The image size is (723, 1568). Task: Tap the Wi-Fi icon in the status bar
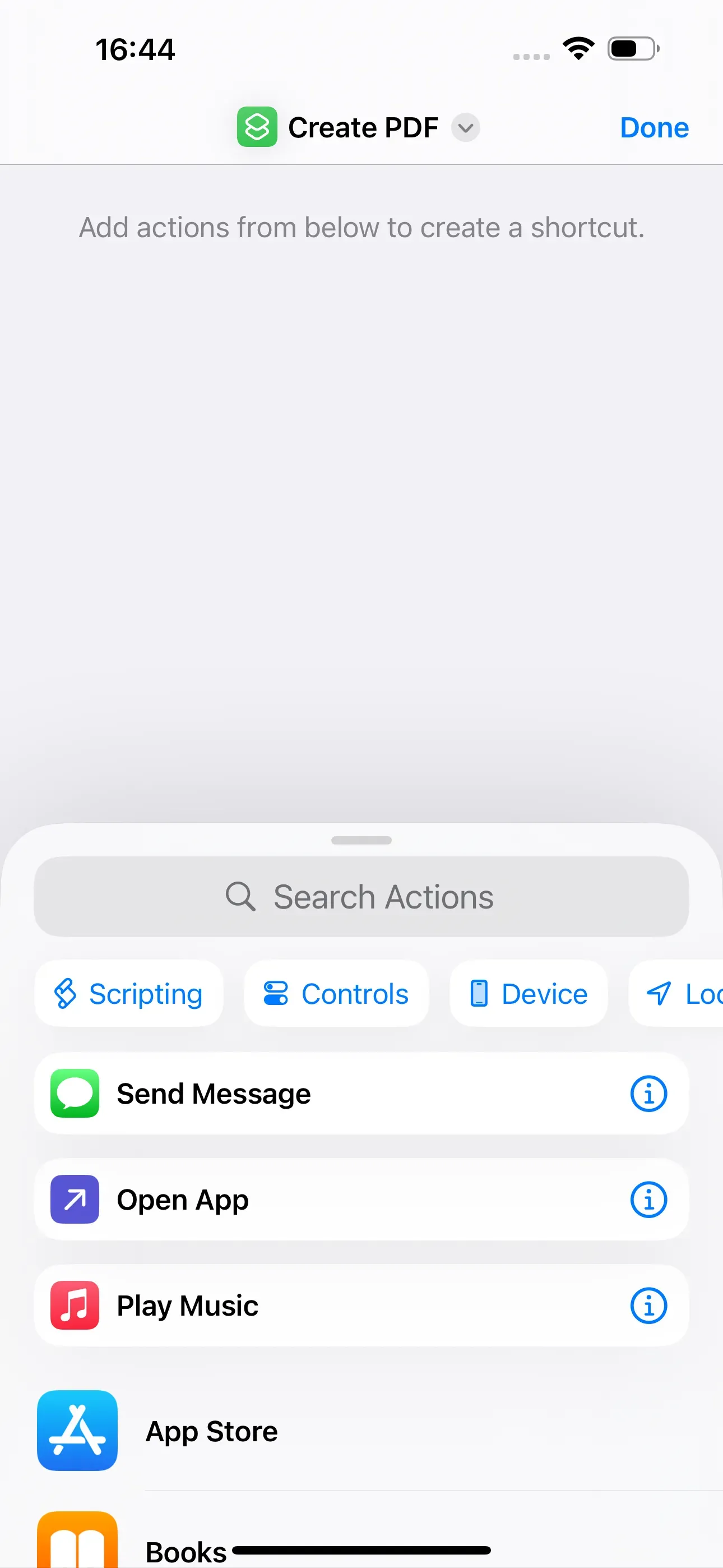[577, 49]
